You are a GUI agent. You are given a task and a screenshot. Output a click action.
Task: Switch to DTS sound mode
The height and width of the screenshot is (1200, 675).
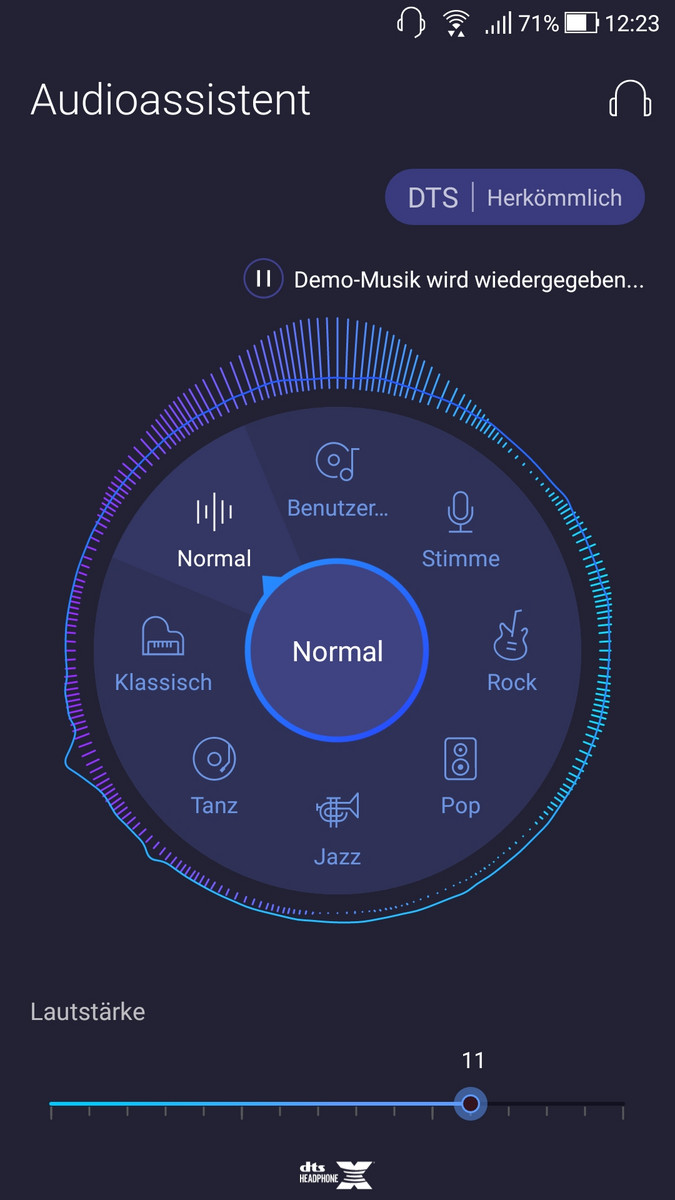click(x=432, y=198)
